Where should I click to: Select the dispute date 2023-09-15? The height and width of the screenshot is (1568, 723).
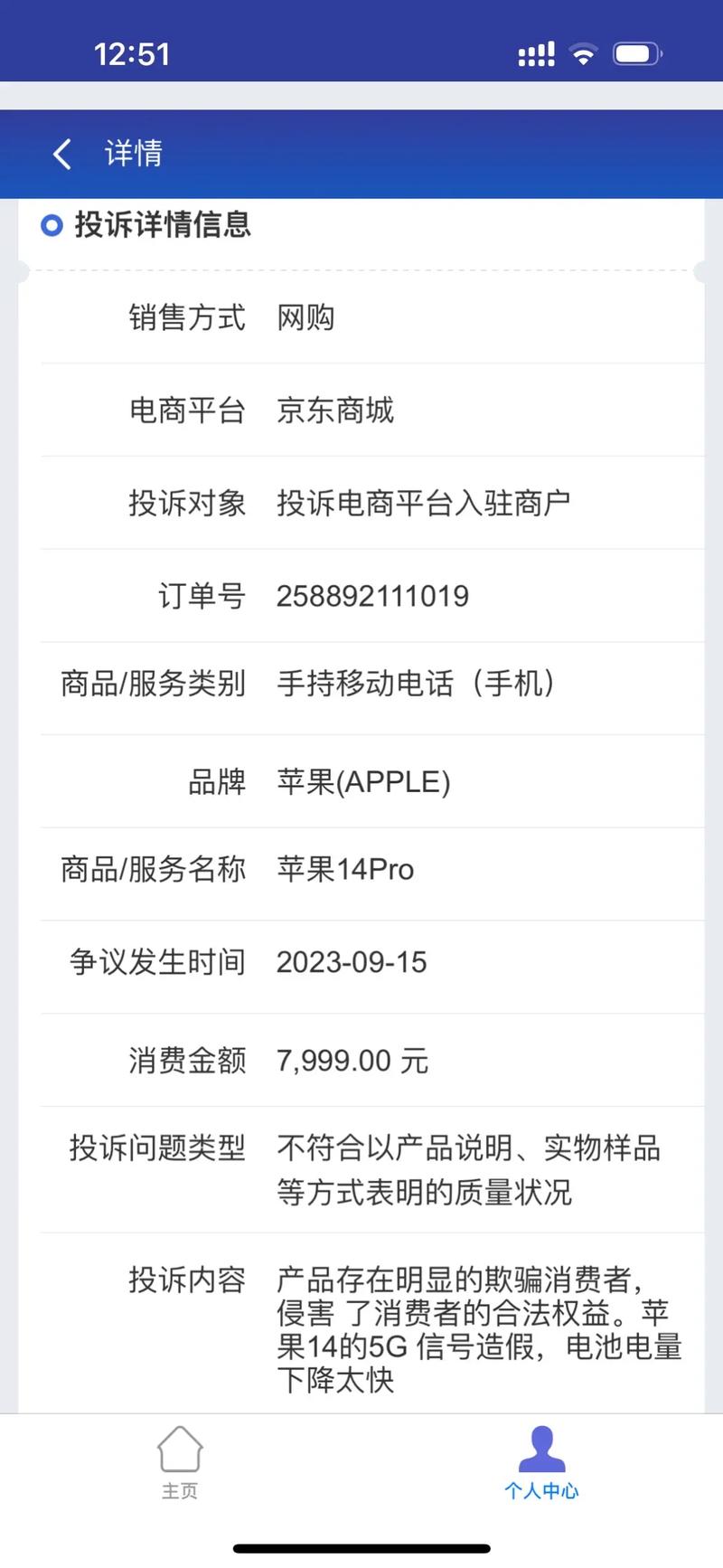pos(352,962)
